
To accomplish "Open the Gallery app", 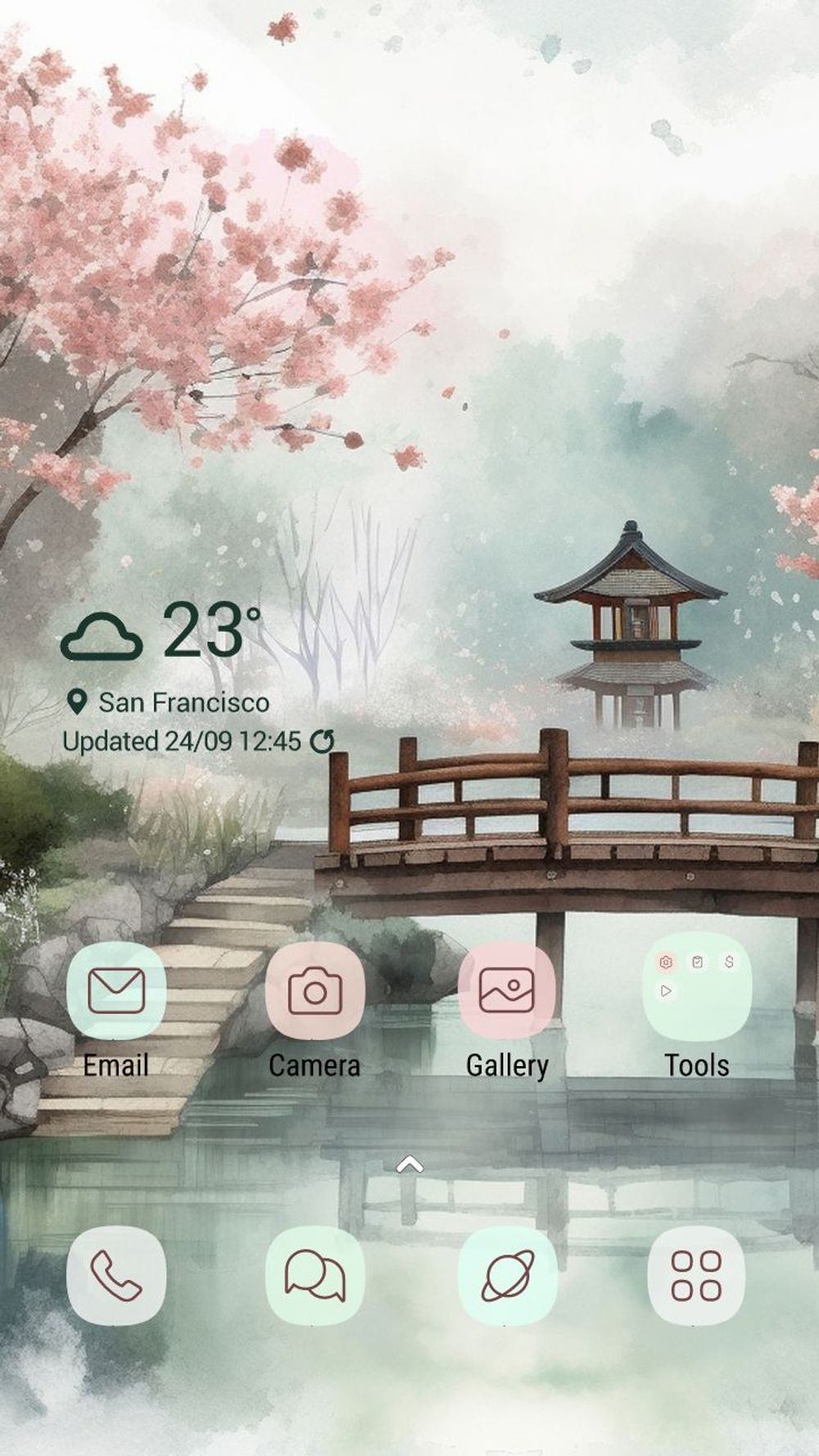I will (507, 992).
